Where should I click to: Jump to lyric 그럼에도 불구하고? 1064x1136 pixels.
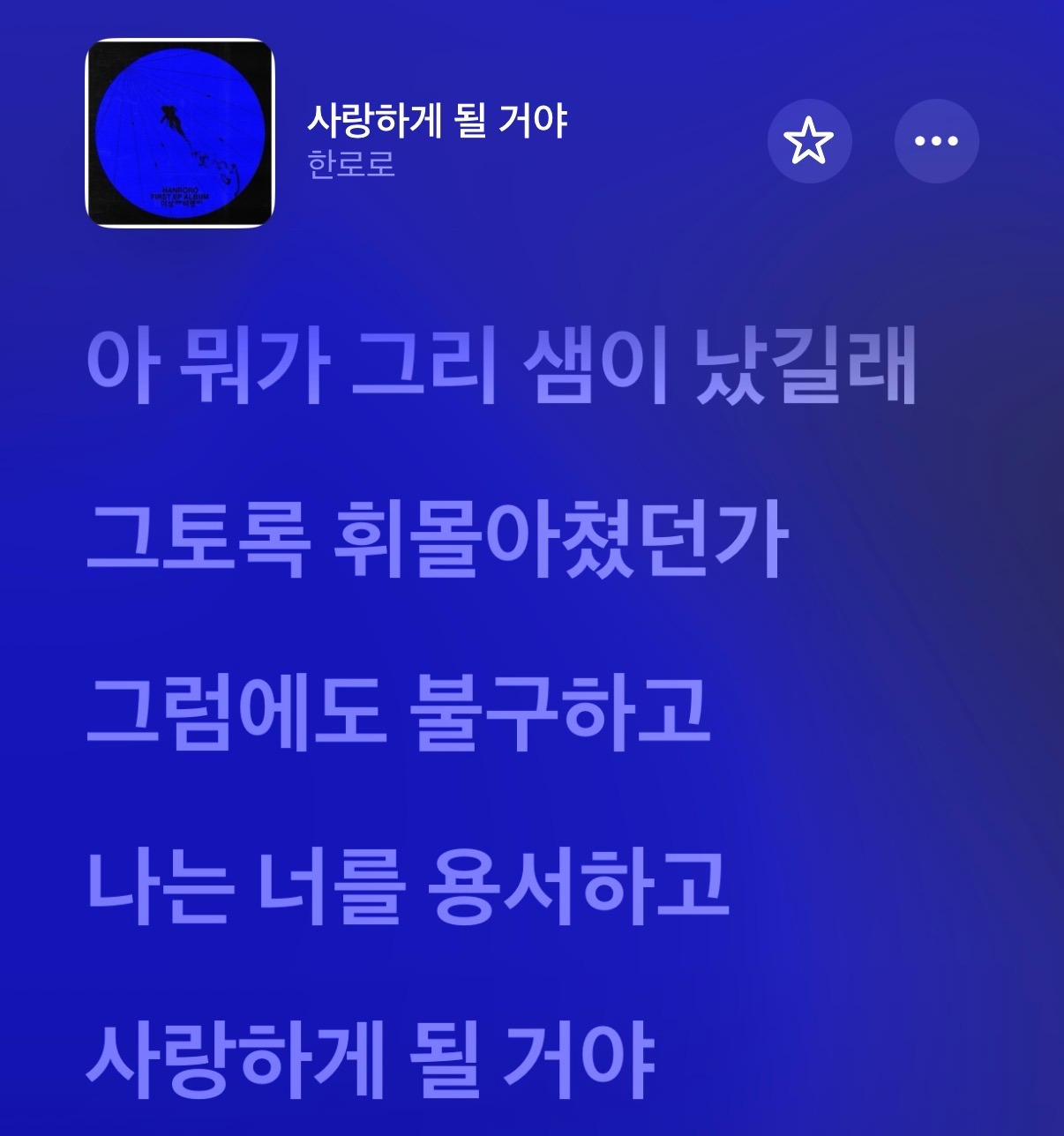[x=397, y=710]
